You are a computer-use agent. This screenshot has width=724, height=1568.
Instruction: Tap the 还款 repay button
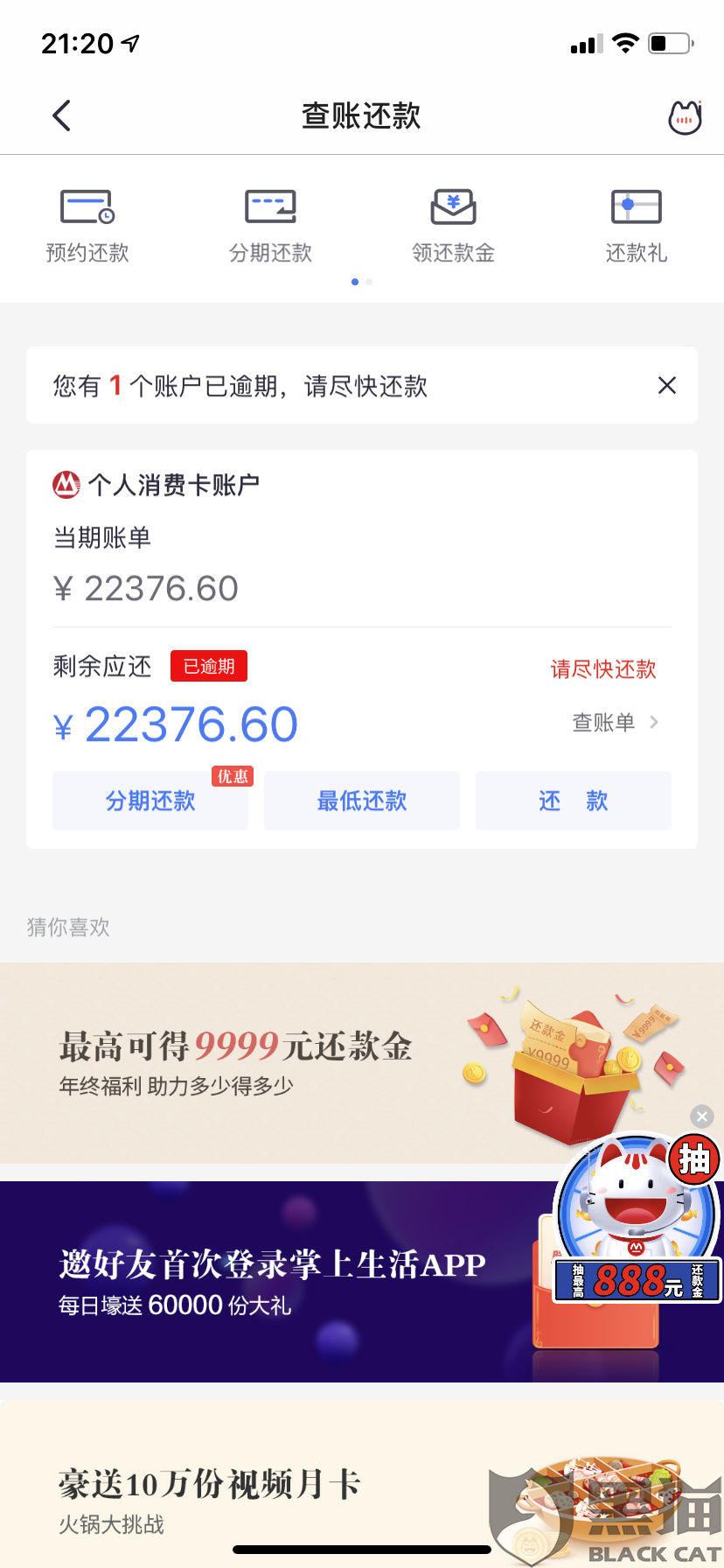tap(574, 801)
